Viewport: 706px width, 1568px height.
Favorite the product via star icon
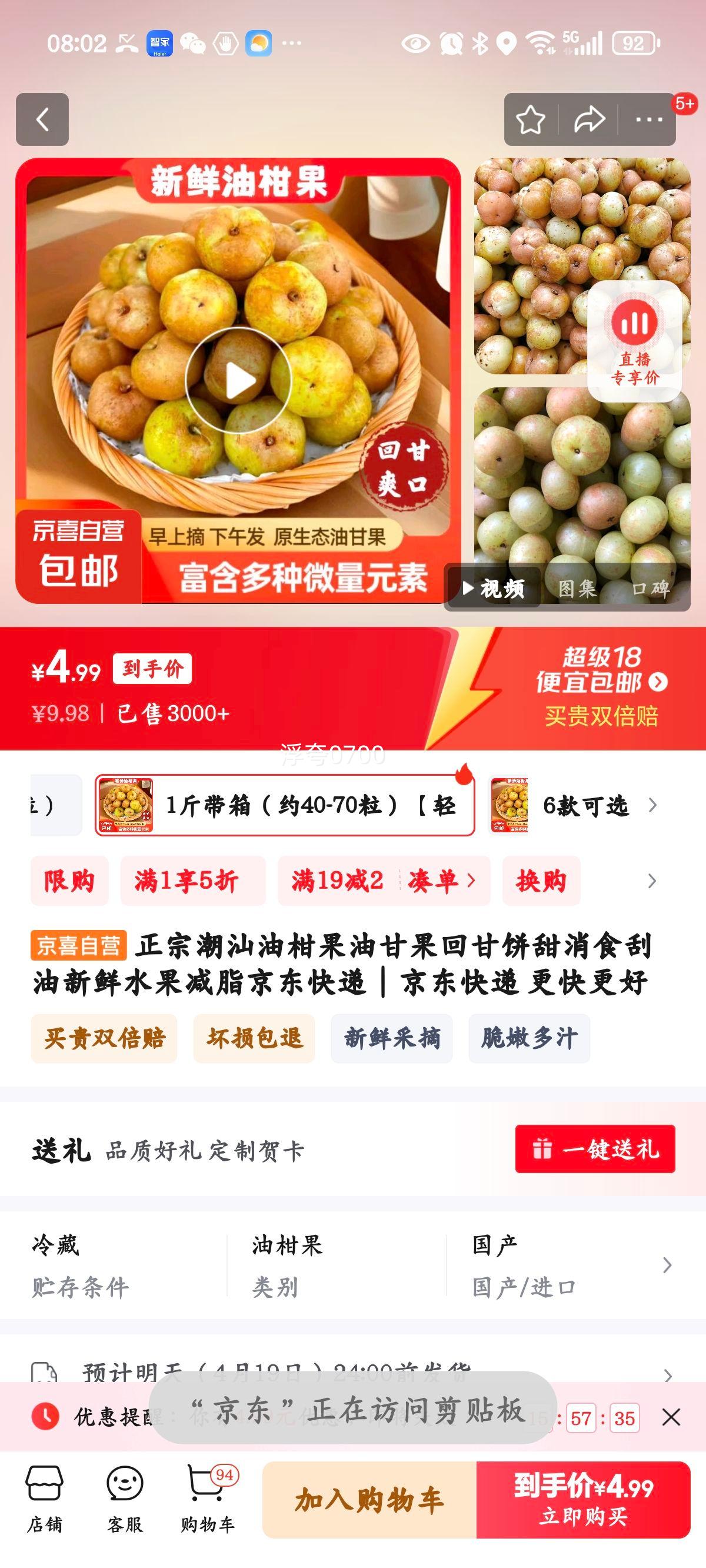[531, 119]
